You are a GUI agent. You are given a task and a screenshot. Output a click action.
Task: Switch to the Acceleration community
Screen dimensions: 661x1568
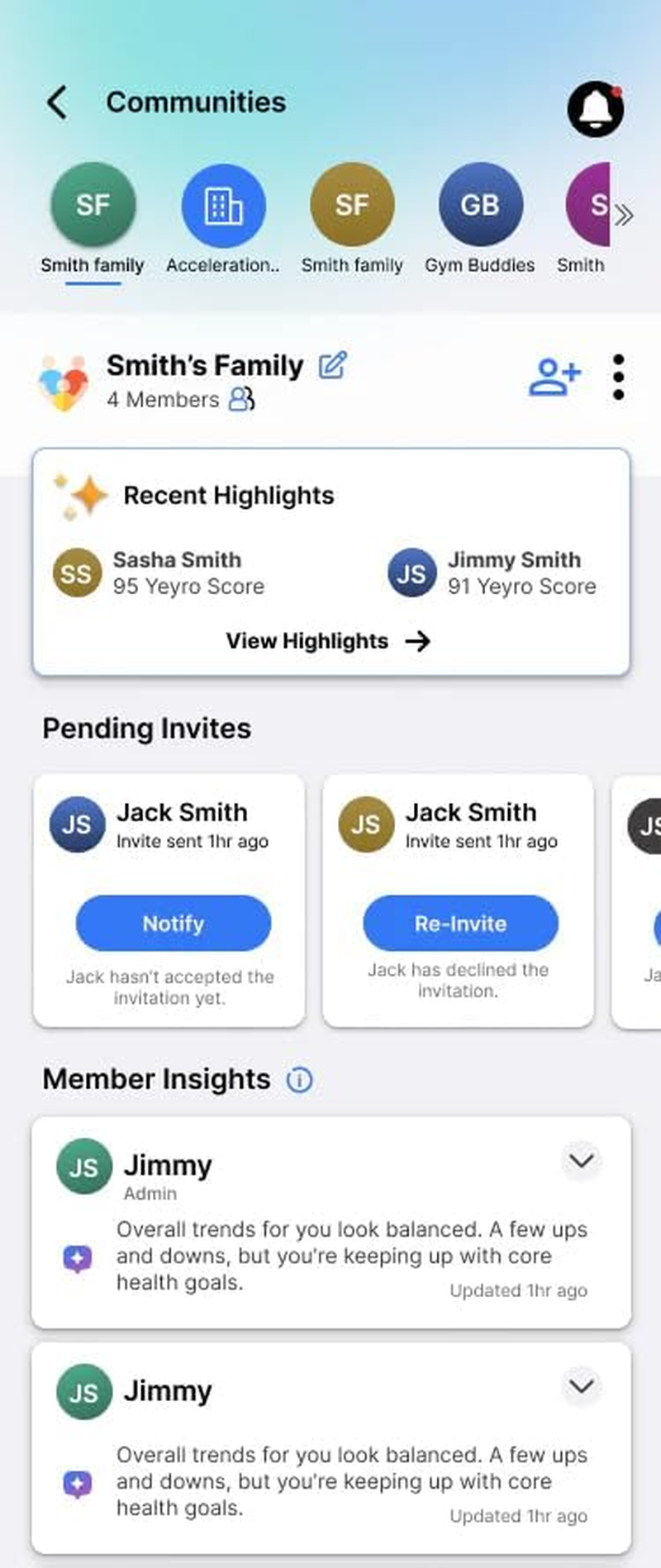coord(223,207)
